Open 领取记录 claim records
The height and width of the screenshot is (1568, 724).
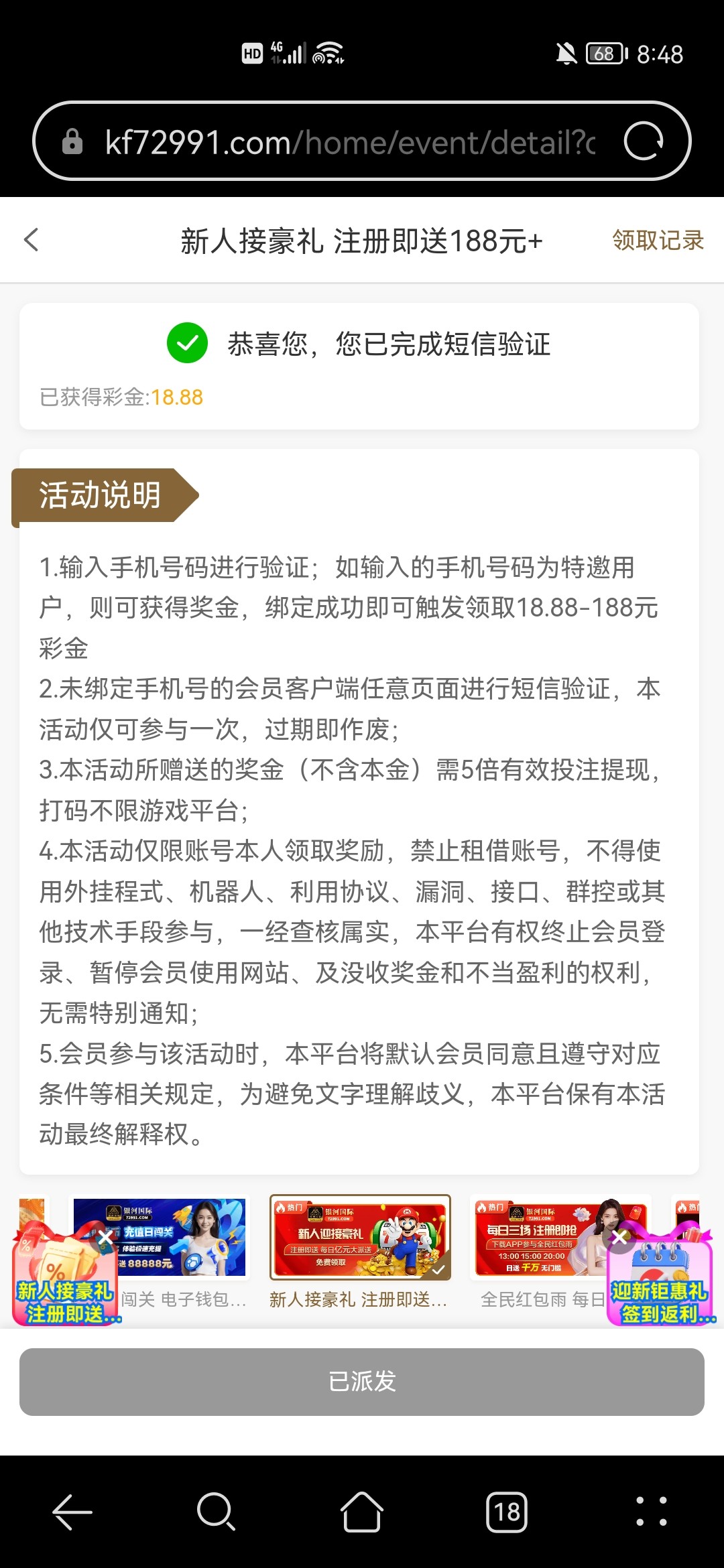[x=657, y=241]
